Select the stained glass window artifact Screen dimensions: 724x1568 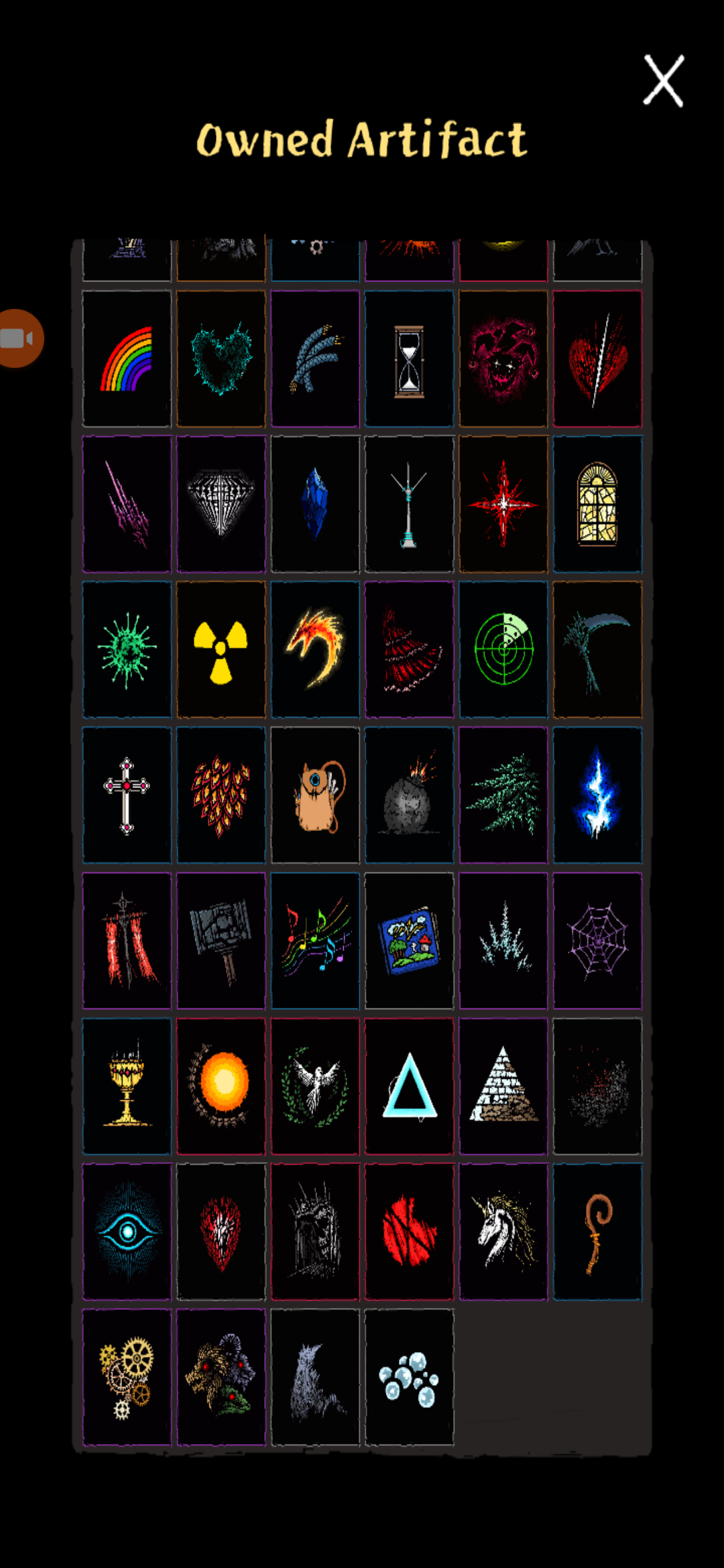597,504
